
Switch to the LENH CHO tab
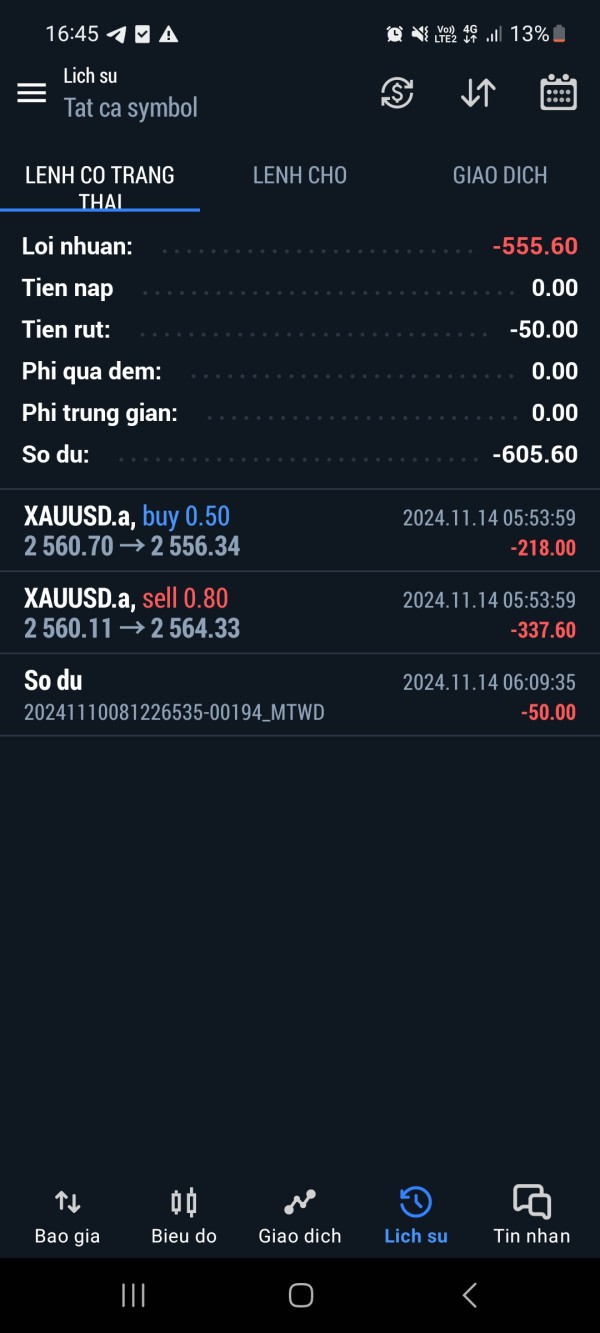point(300,176)
